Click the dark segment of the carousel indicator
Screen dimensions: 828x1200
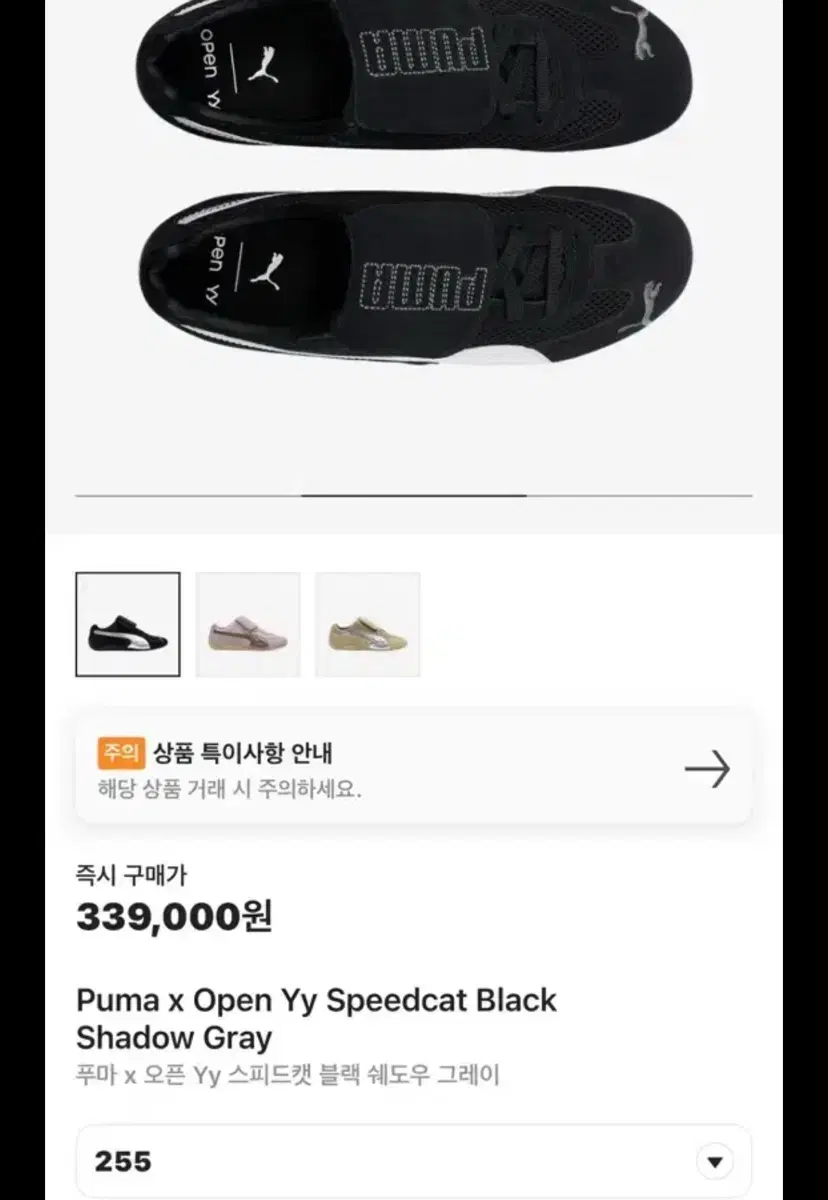(414, 493)
